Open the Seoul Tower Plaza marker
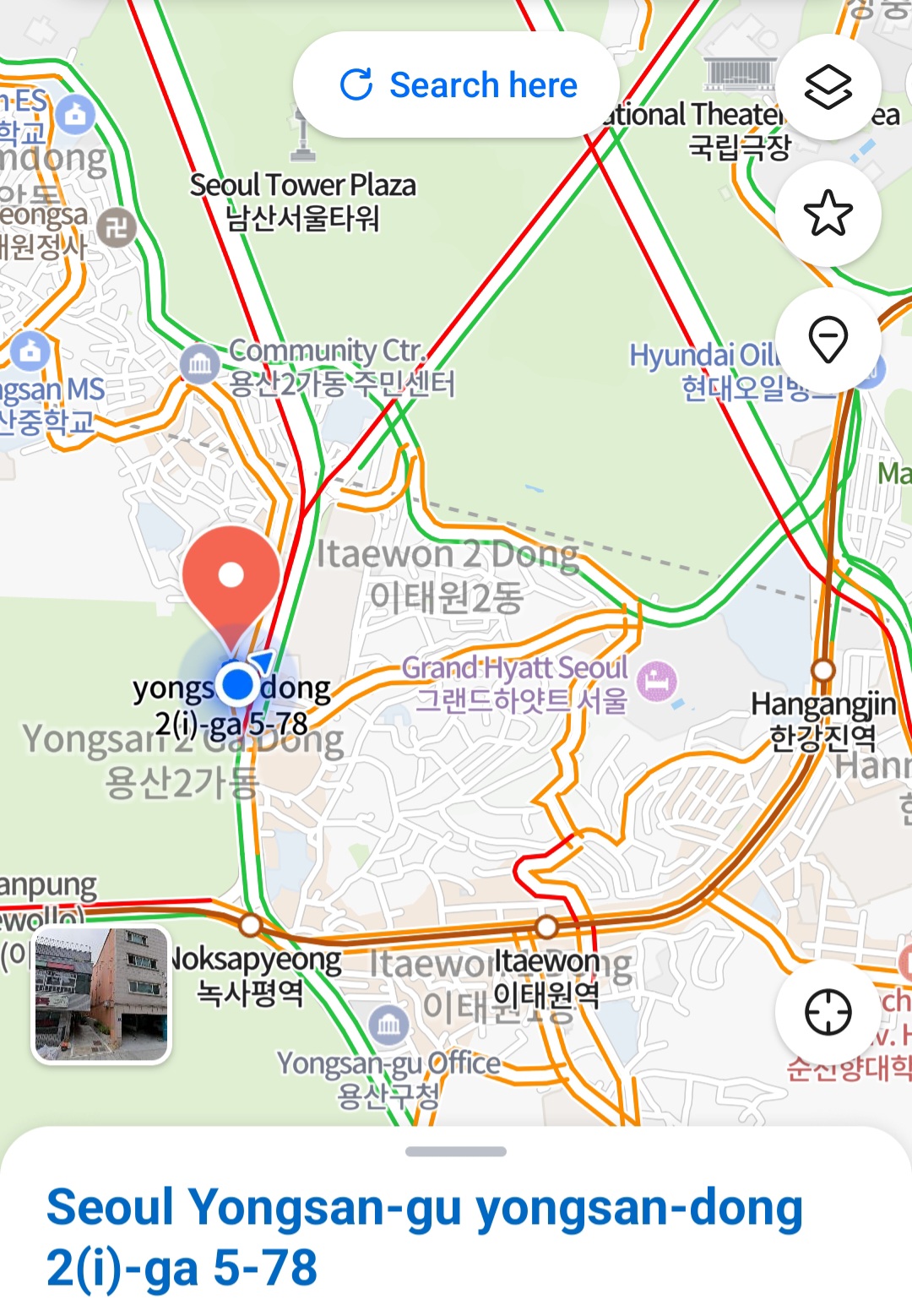The image size is (912, 1316). pos(302,135)
